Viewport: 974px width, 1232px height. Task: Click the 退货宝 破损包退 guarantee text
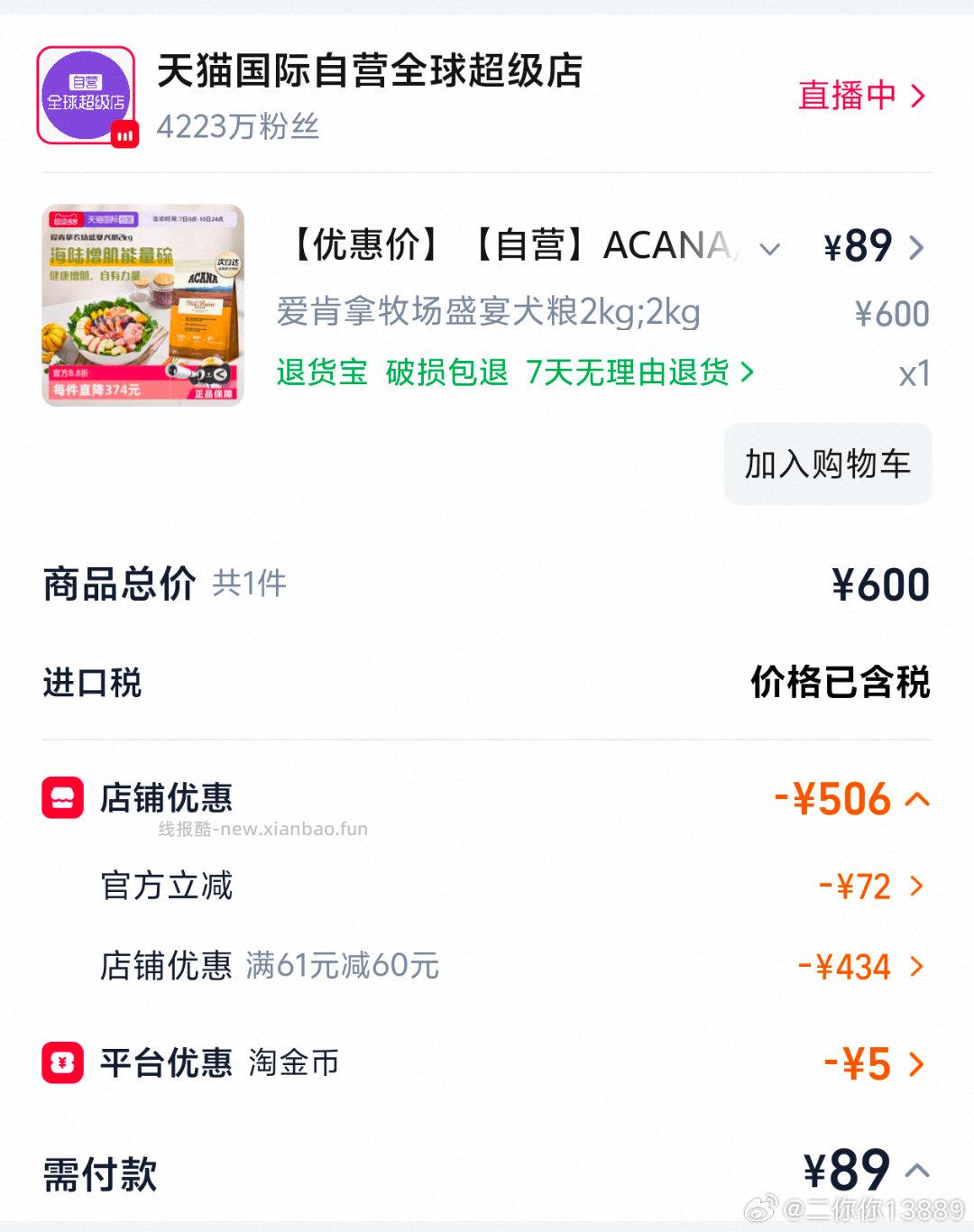click(x=388, y=371)
